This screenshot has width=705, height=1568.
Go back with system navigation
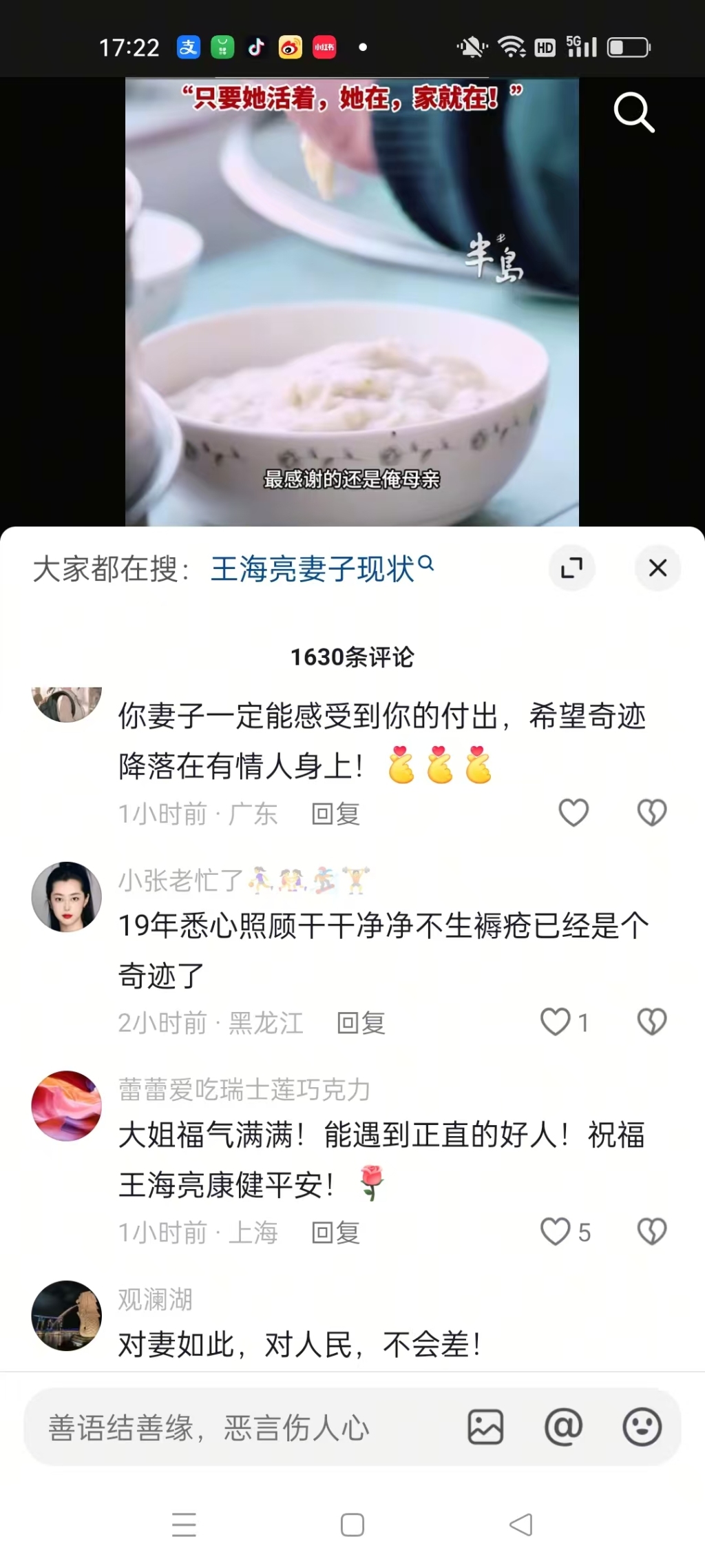click(521, 1525)
